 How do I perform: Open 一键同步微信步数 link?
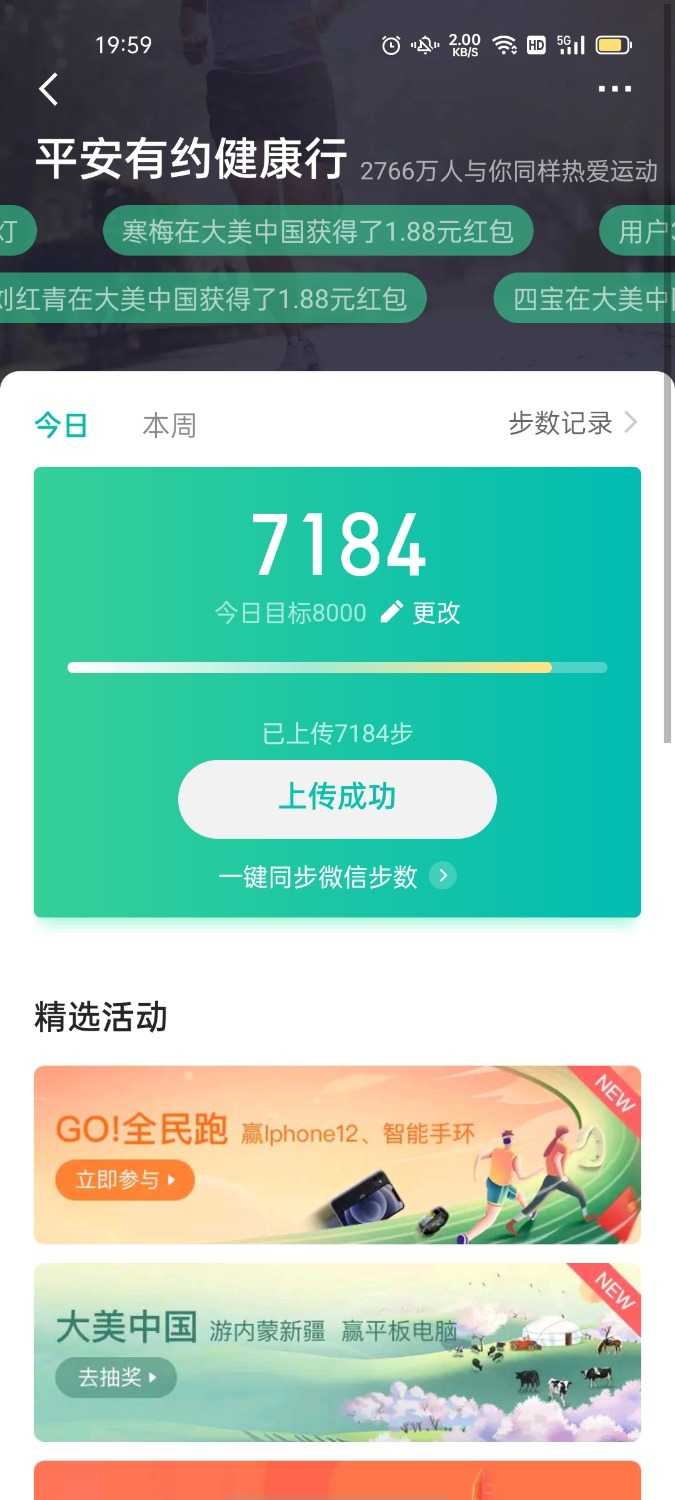337,877
